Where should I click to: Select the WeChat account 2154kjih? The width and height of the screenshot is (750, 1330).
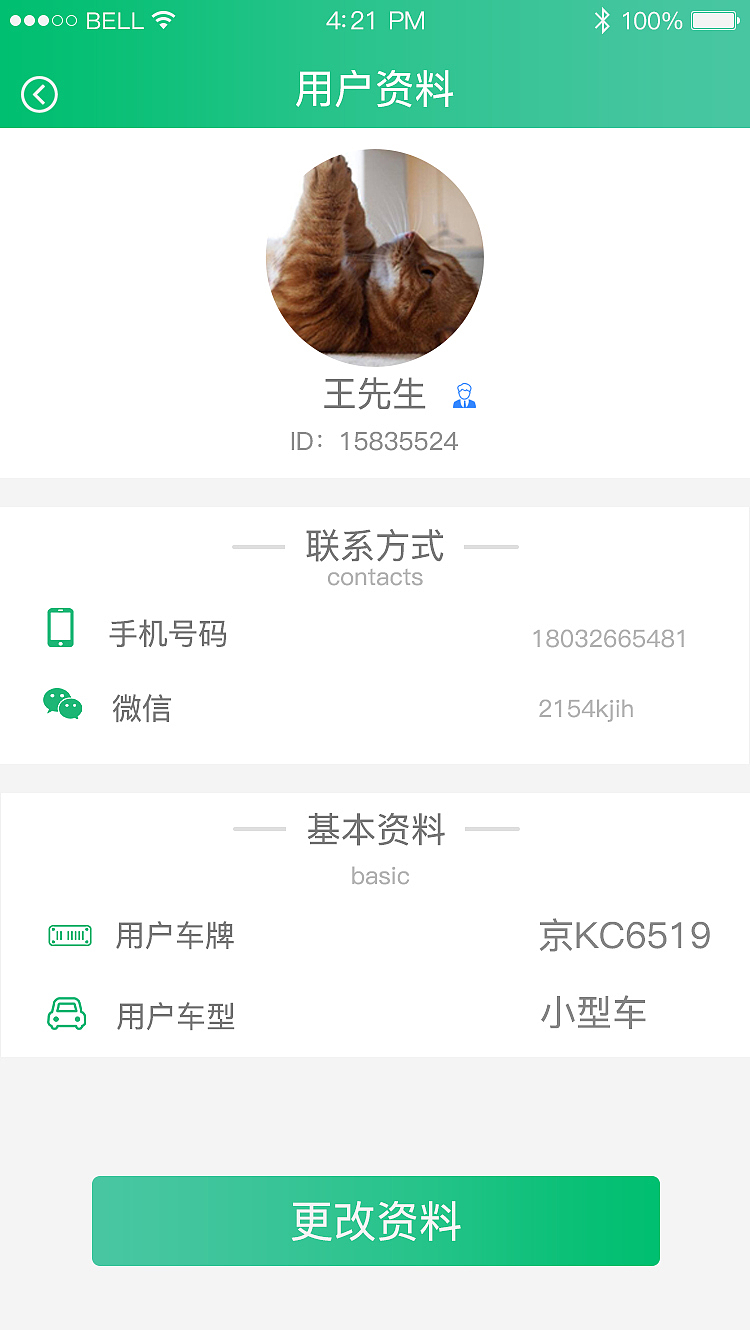click(x=586, y=708)
